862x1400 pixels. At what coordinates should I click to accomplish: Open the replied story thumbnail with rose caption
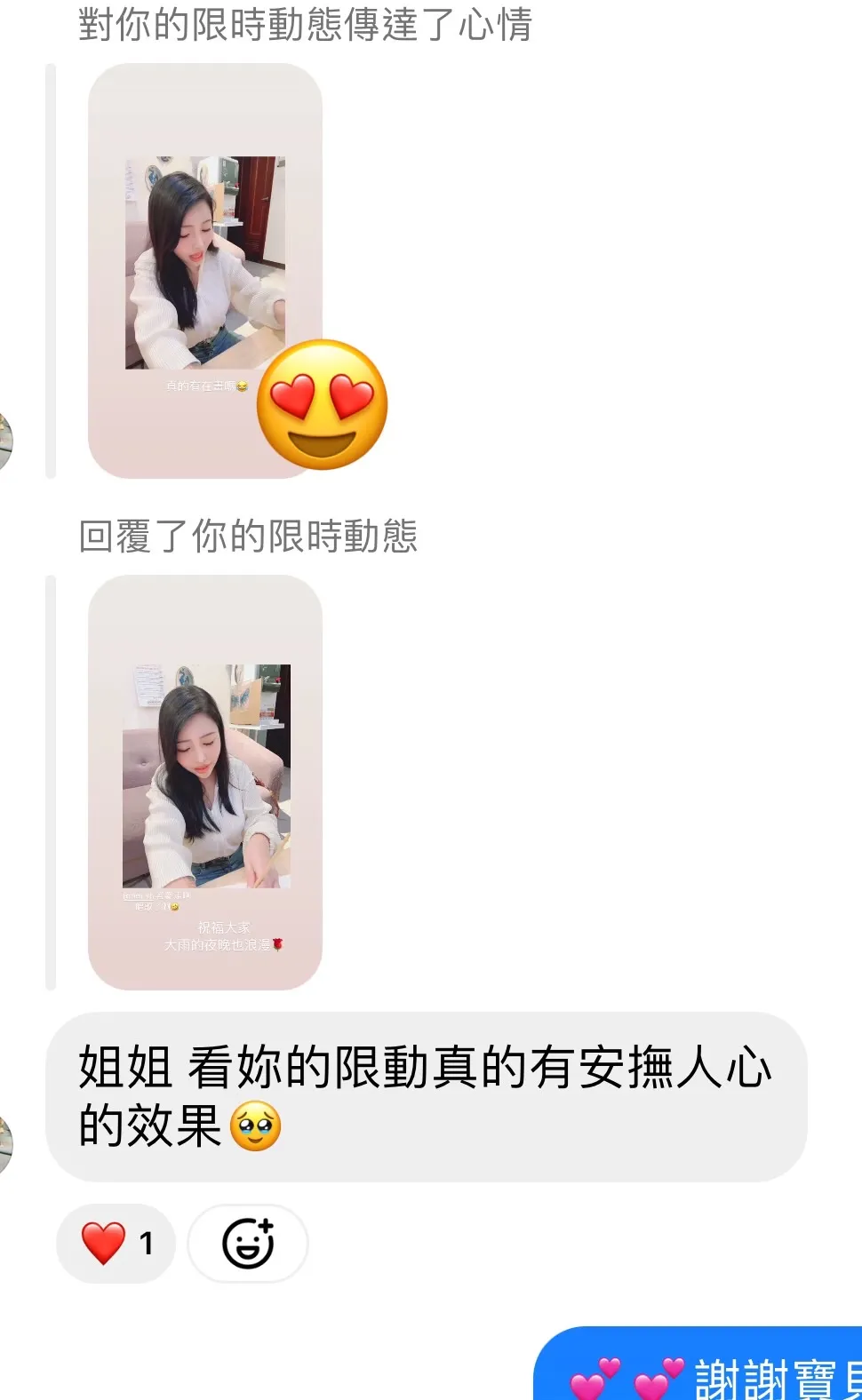(204, 782)
